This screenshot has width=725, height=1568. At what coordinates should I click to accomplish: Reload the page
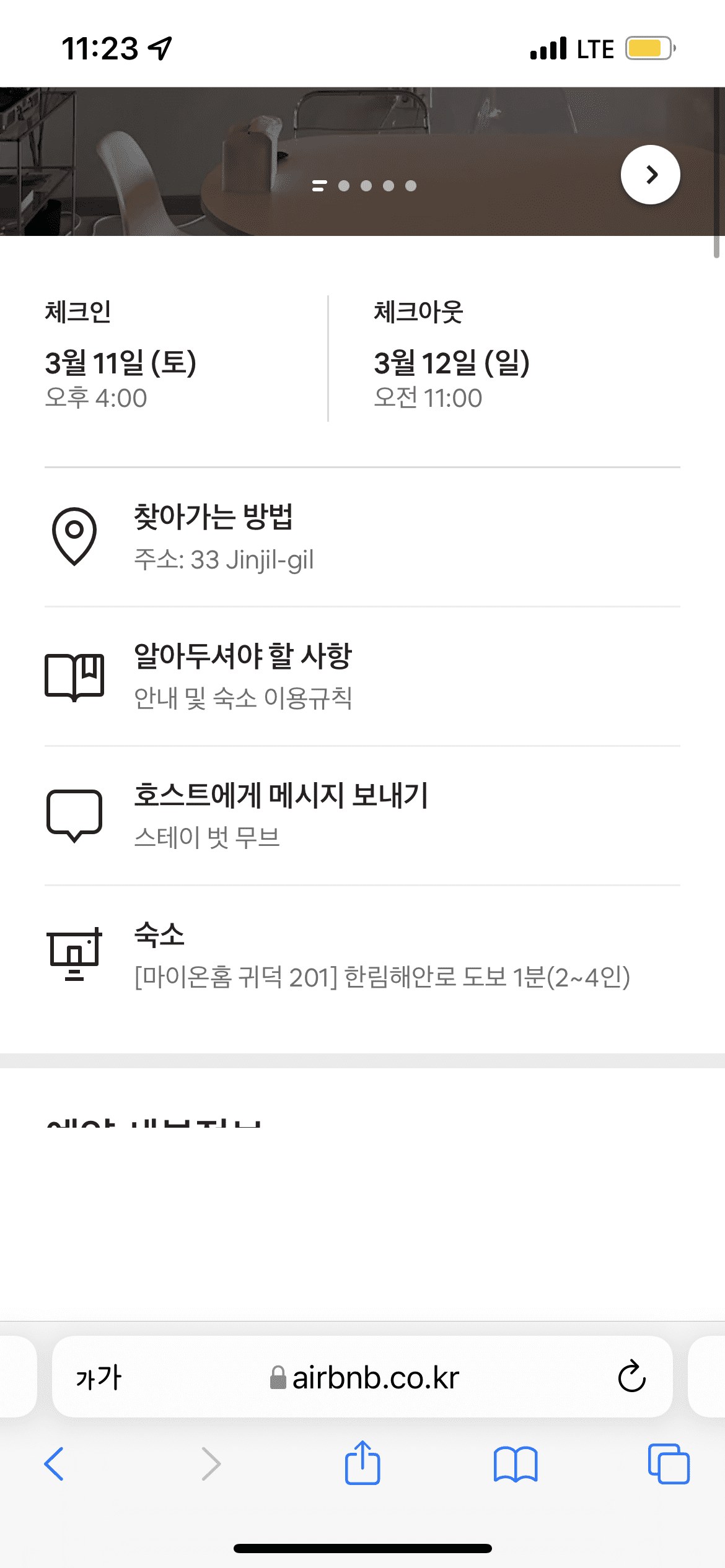pyautogui.click(x=631, y=1377)
